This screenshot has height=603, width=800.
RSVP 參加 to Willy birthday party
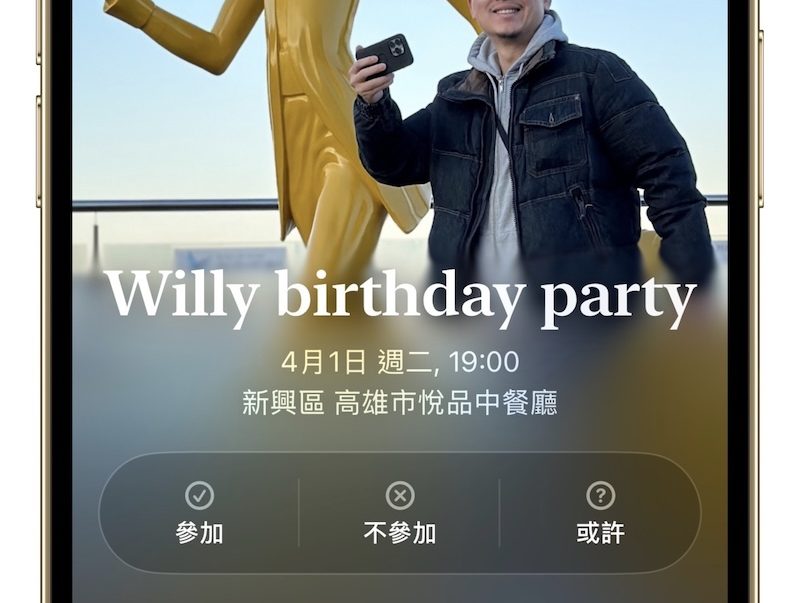coord(199,513)
